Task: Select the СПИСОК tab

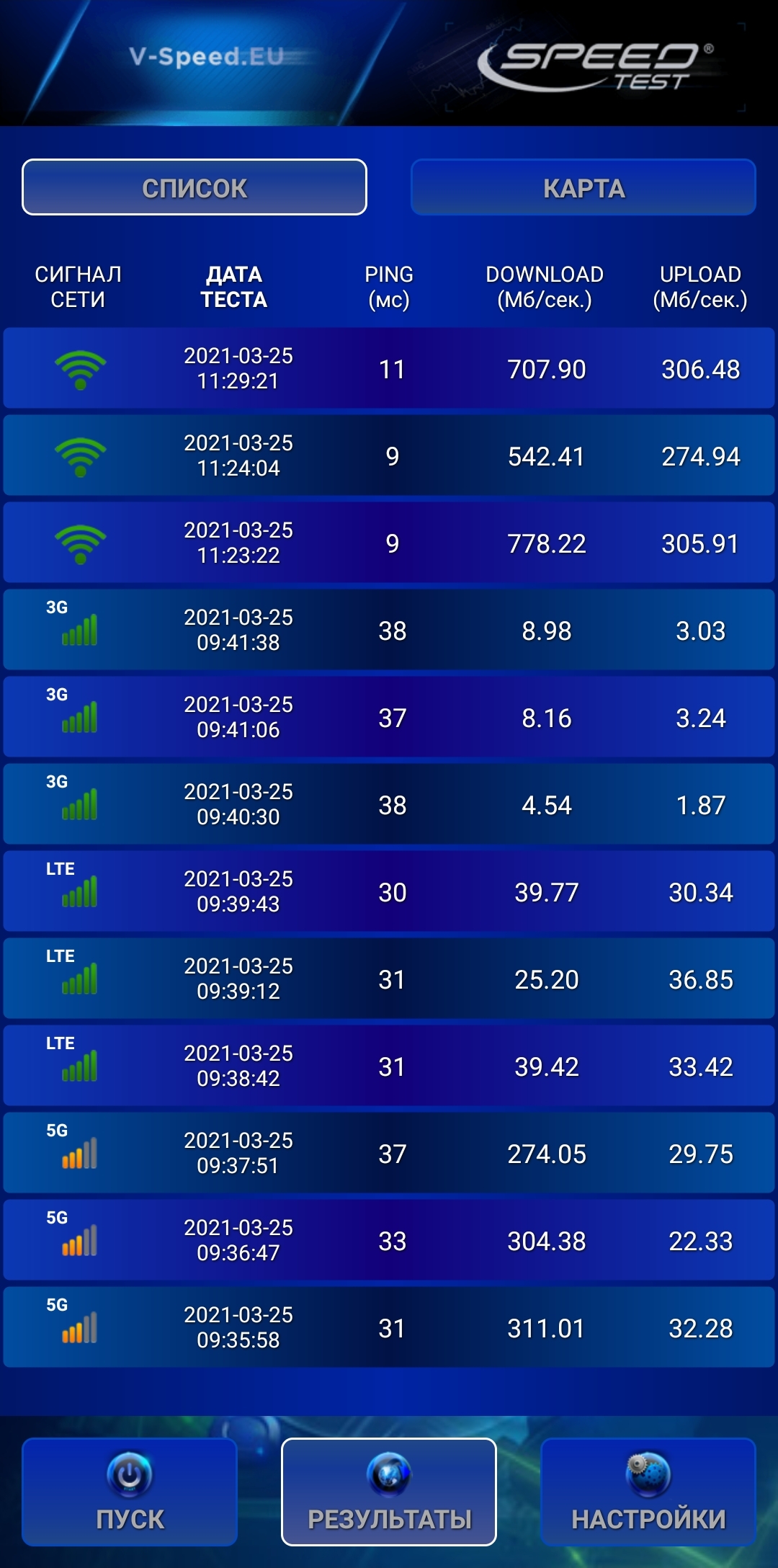Action: 193,187
